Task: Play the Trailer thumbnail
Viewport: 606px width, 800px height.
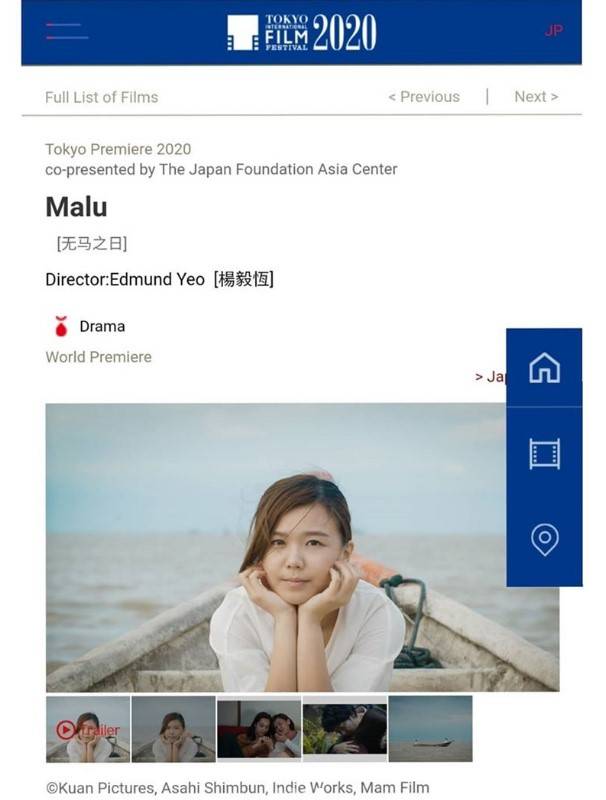Action: point(88,729)
